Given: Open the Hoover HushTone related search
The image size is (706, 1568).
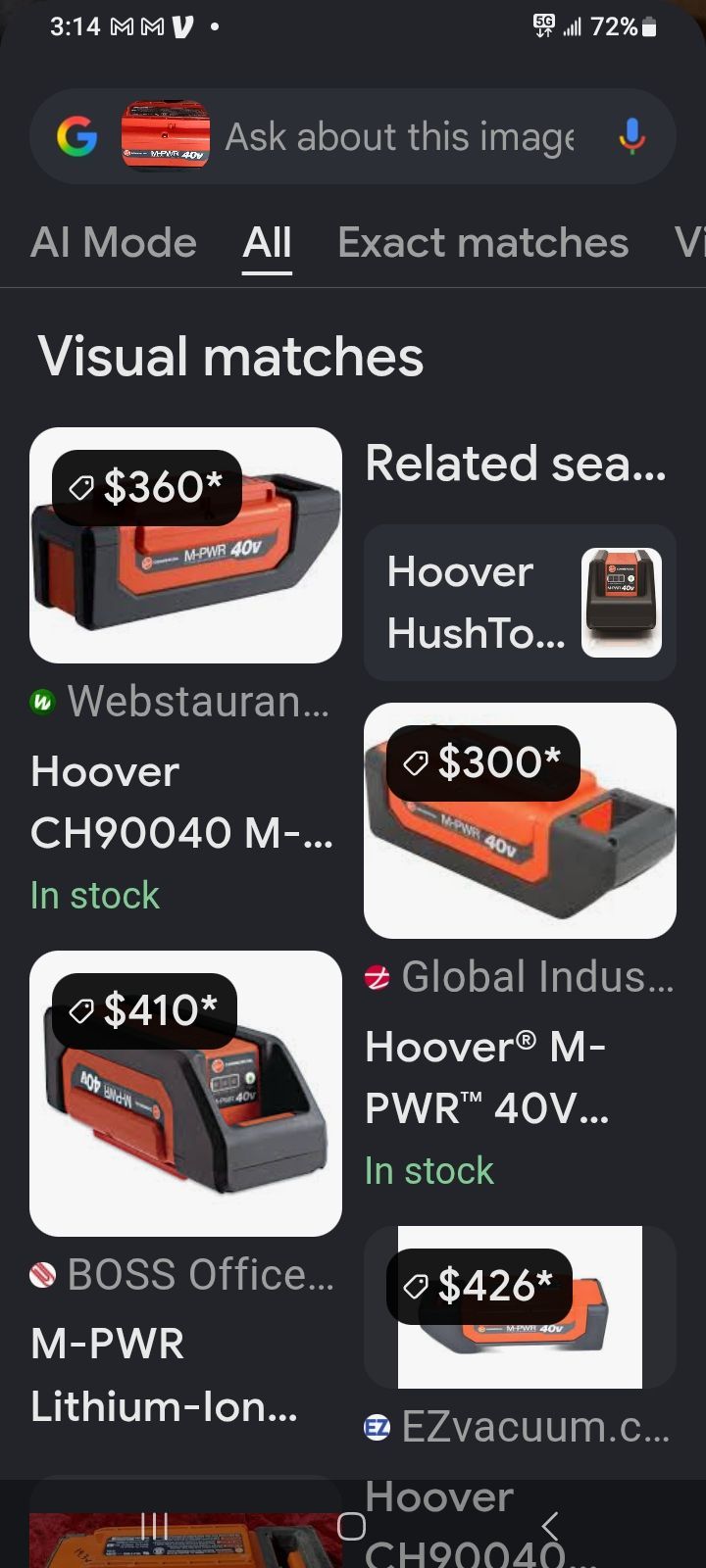Looking at the screenshot, I should point(520,603).
